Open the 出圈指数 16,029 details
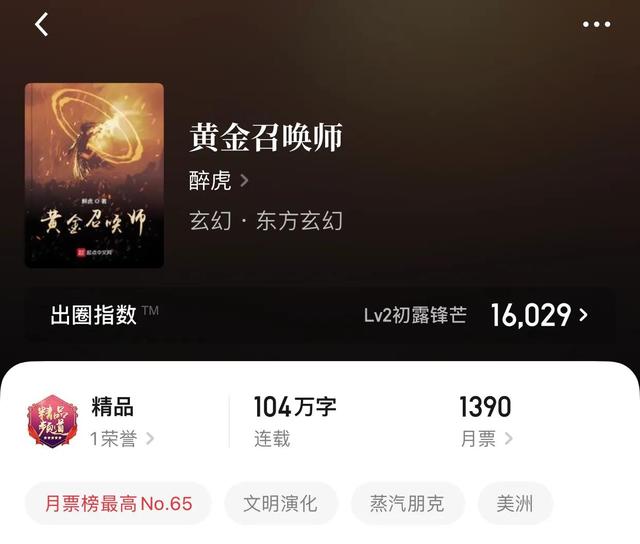This screenshot has height=544, width=640. tap(538, 316)
